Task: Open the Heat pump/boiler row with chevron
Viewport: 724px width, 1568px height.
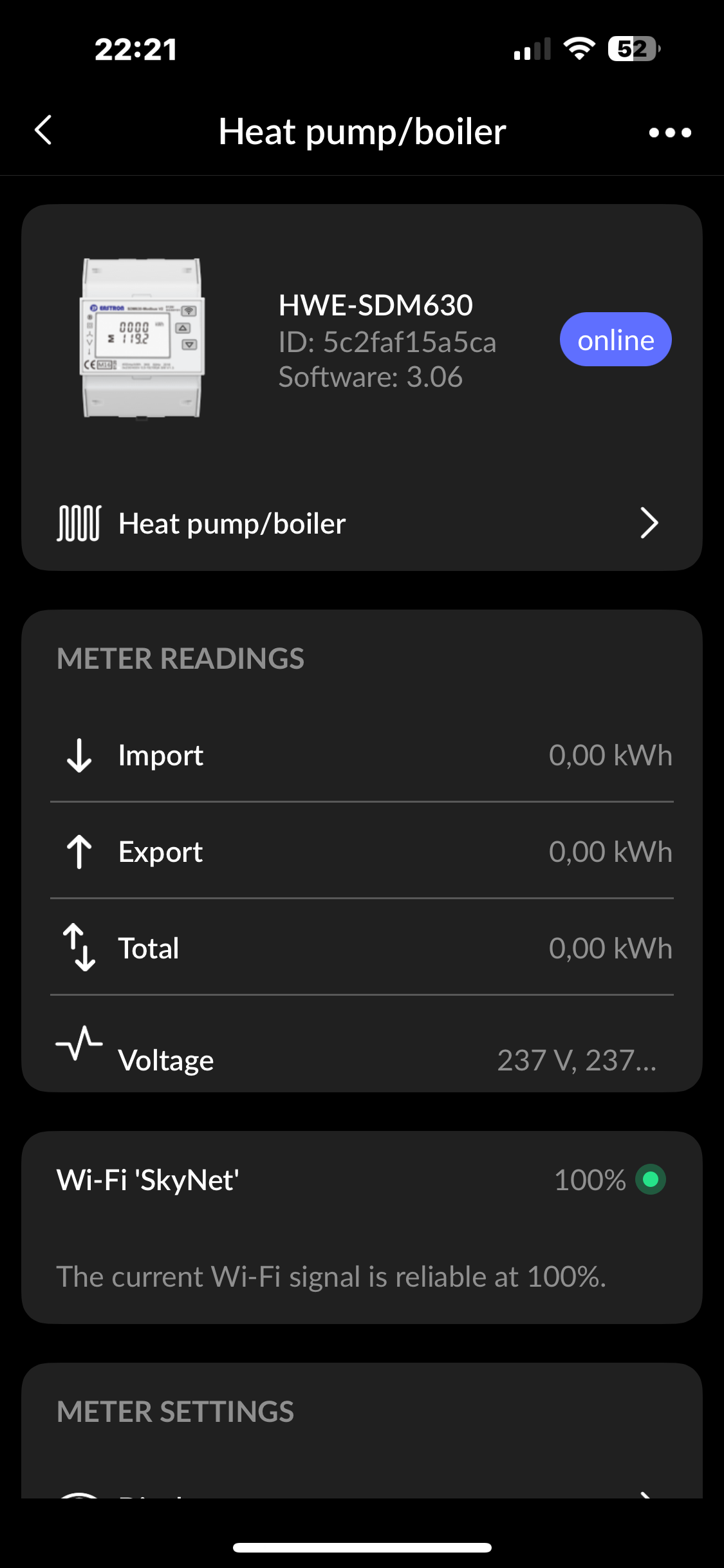Action: [361, 523]
